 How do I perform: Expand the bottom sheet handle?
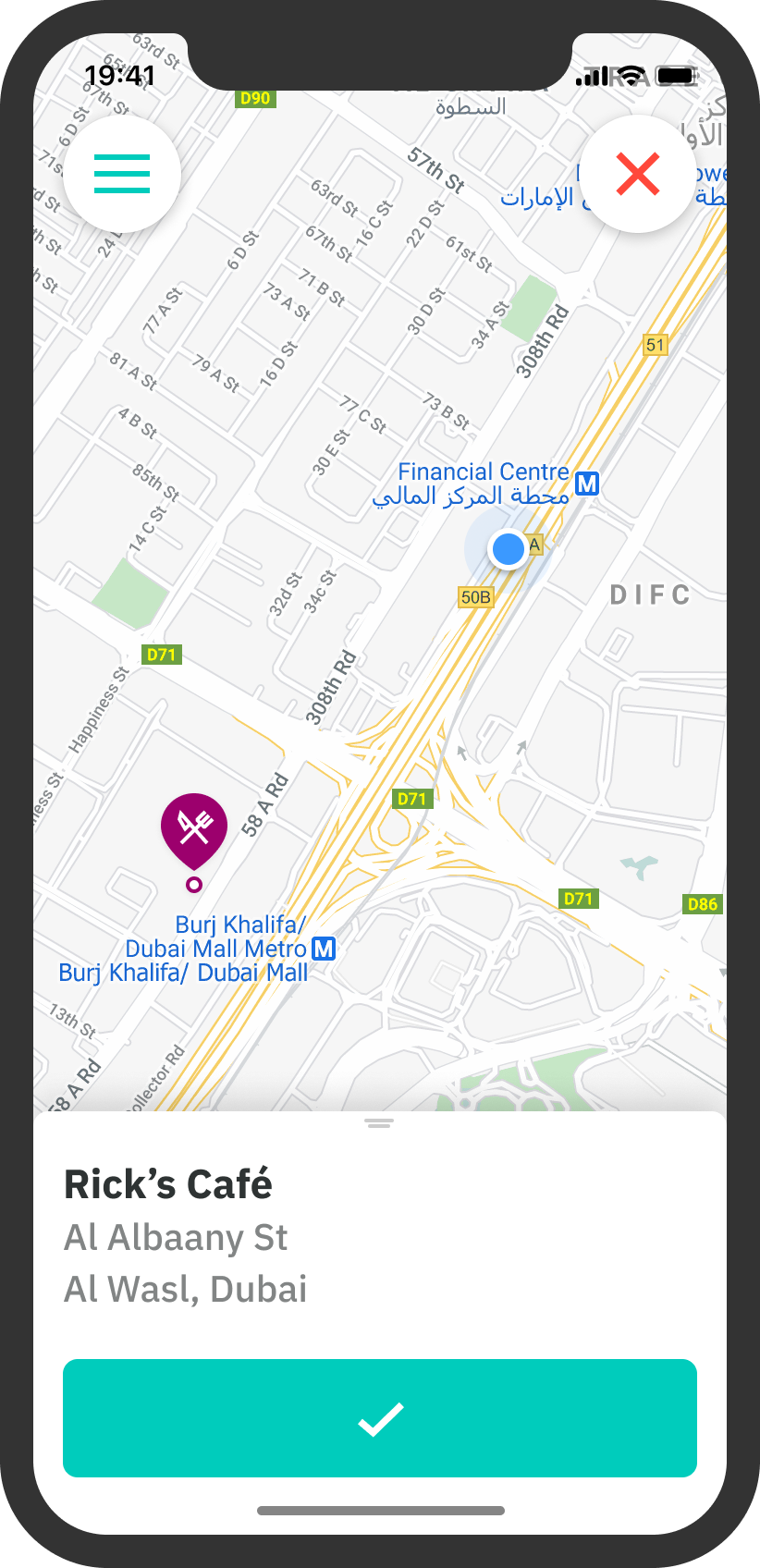379,1123
